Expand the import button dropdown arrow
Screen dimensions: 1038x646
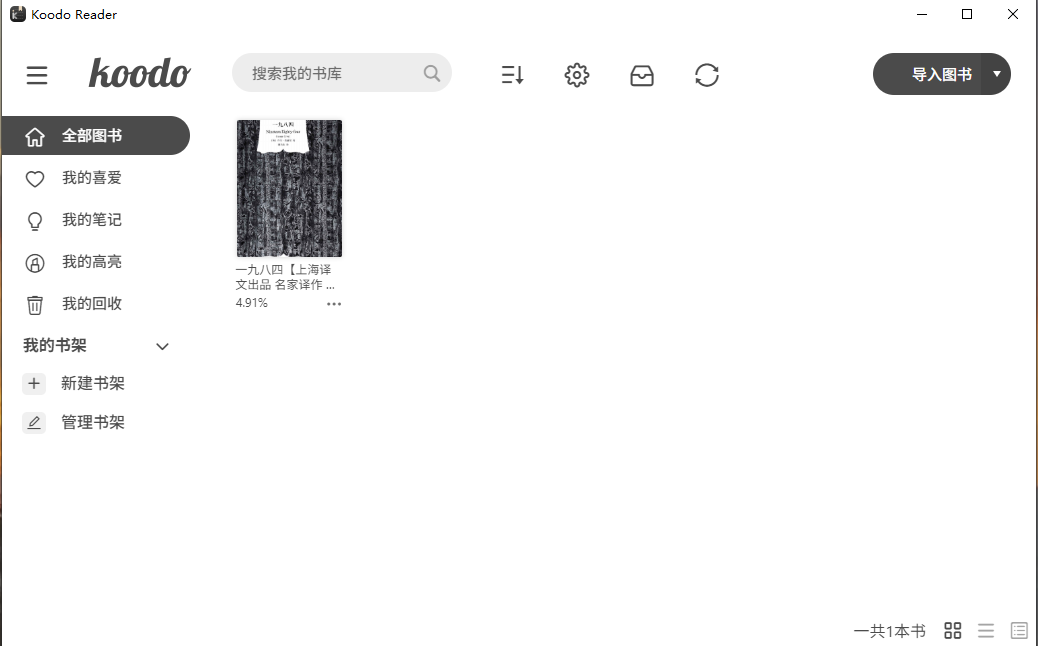(997, 74)
